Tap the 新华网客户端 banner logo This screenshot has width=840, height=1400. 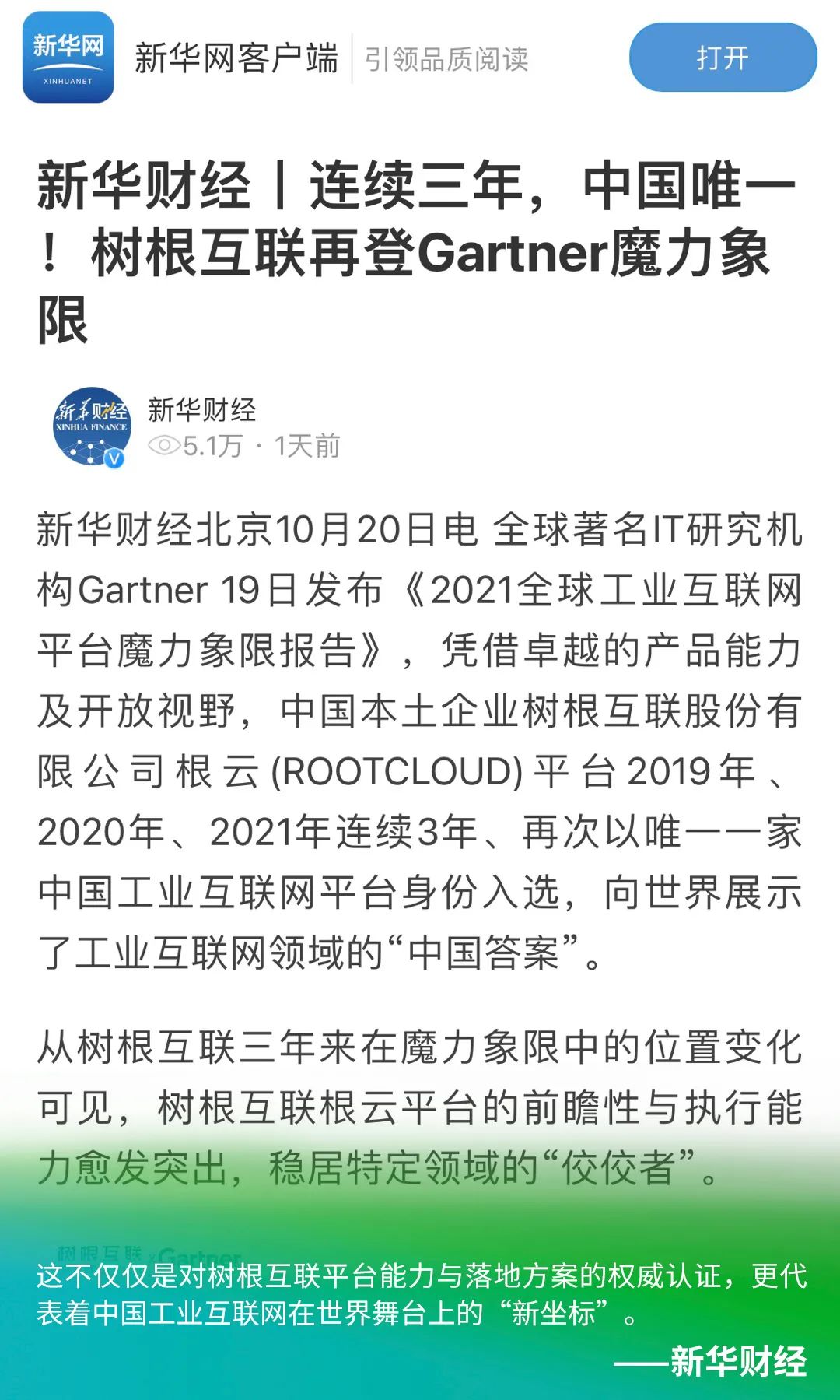(x=68, y=58)
